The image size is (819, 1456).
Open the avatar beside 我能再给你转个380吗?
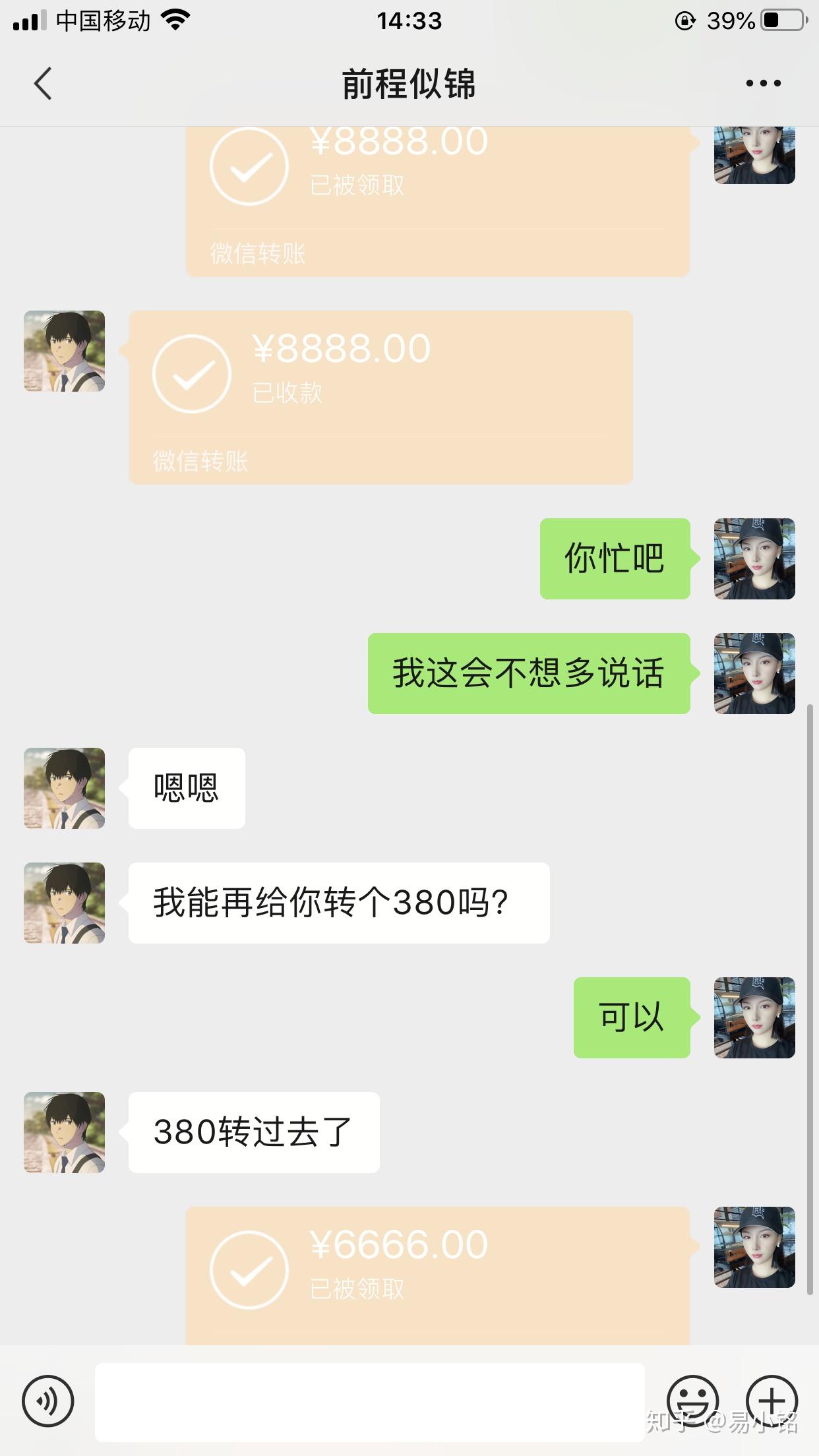click(x=65, y=903)
